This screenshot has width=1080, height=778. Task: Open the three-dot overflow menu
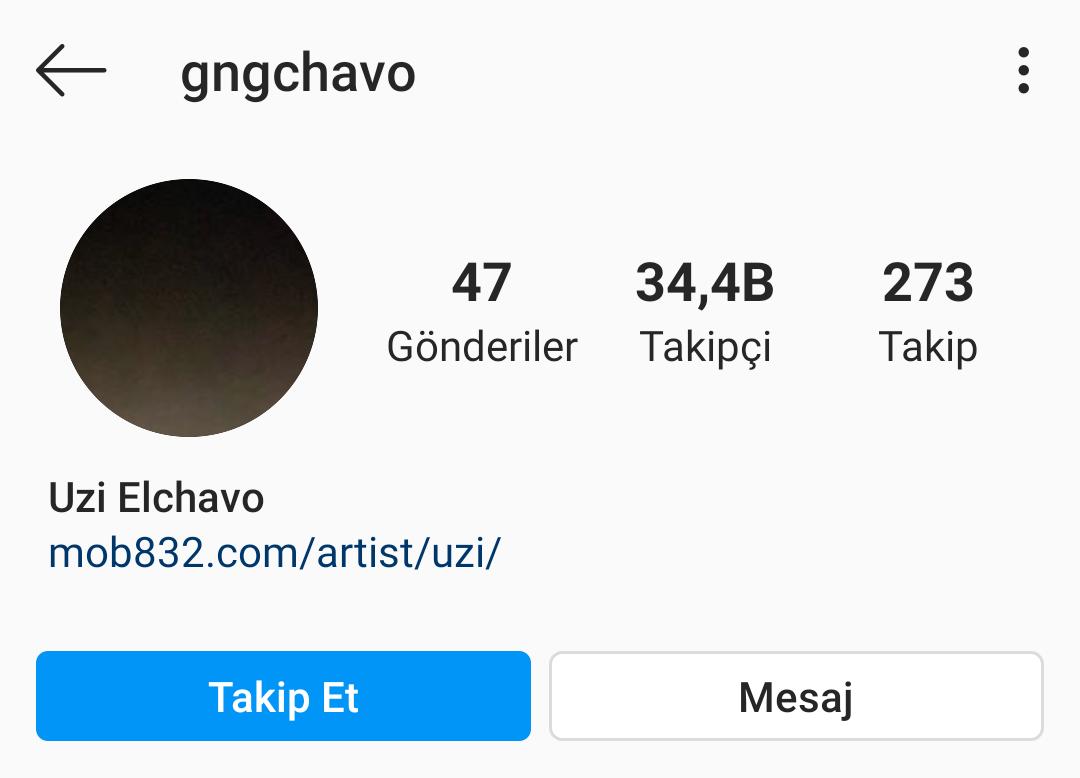[1022, 72]
